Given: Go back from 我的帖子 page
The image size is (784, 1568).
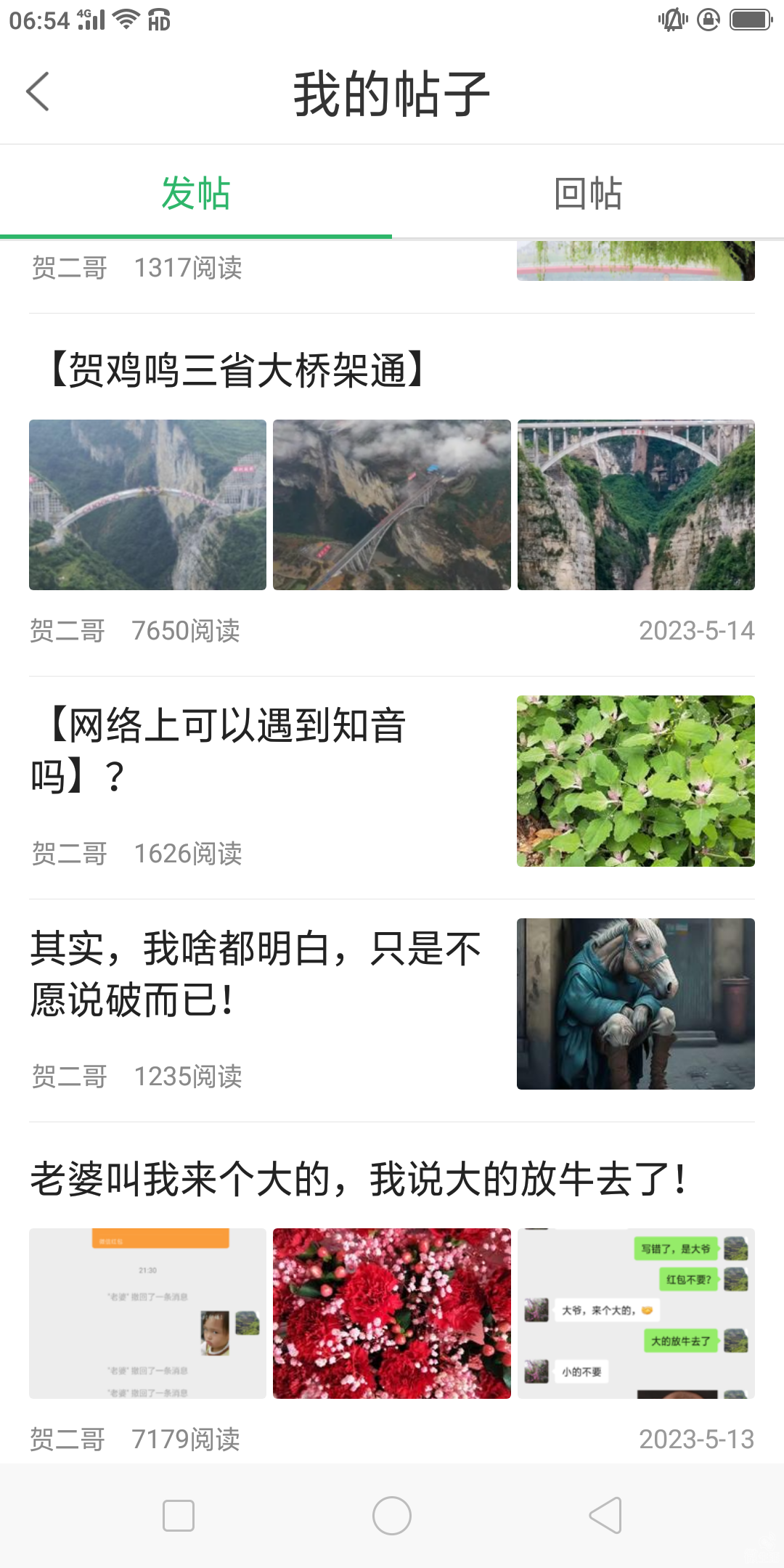Looking at the screenshot, I should pos(38,91).
